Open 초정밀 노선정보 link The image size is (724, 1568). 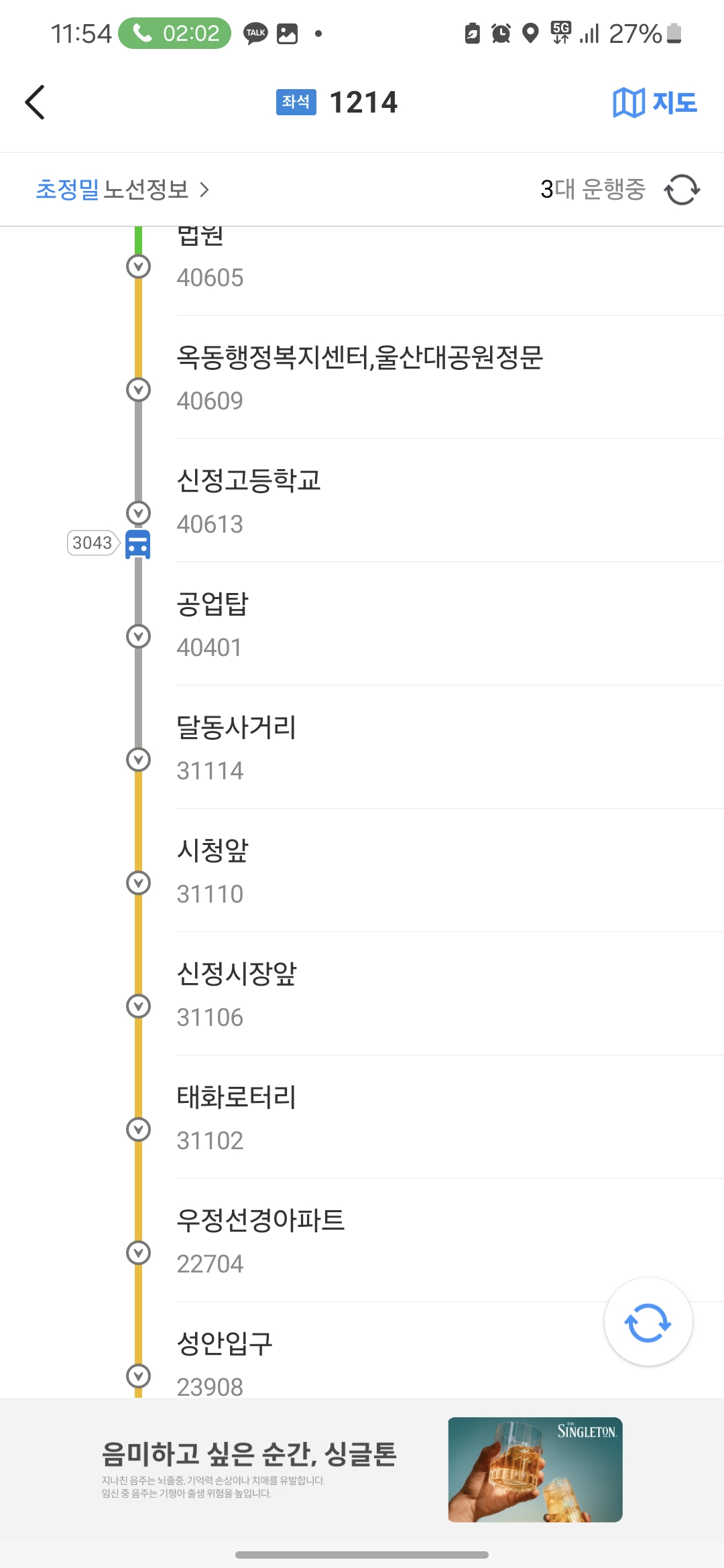pos(122,190)
